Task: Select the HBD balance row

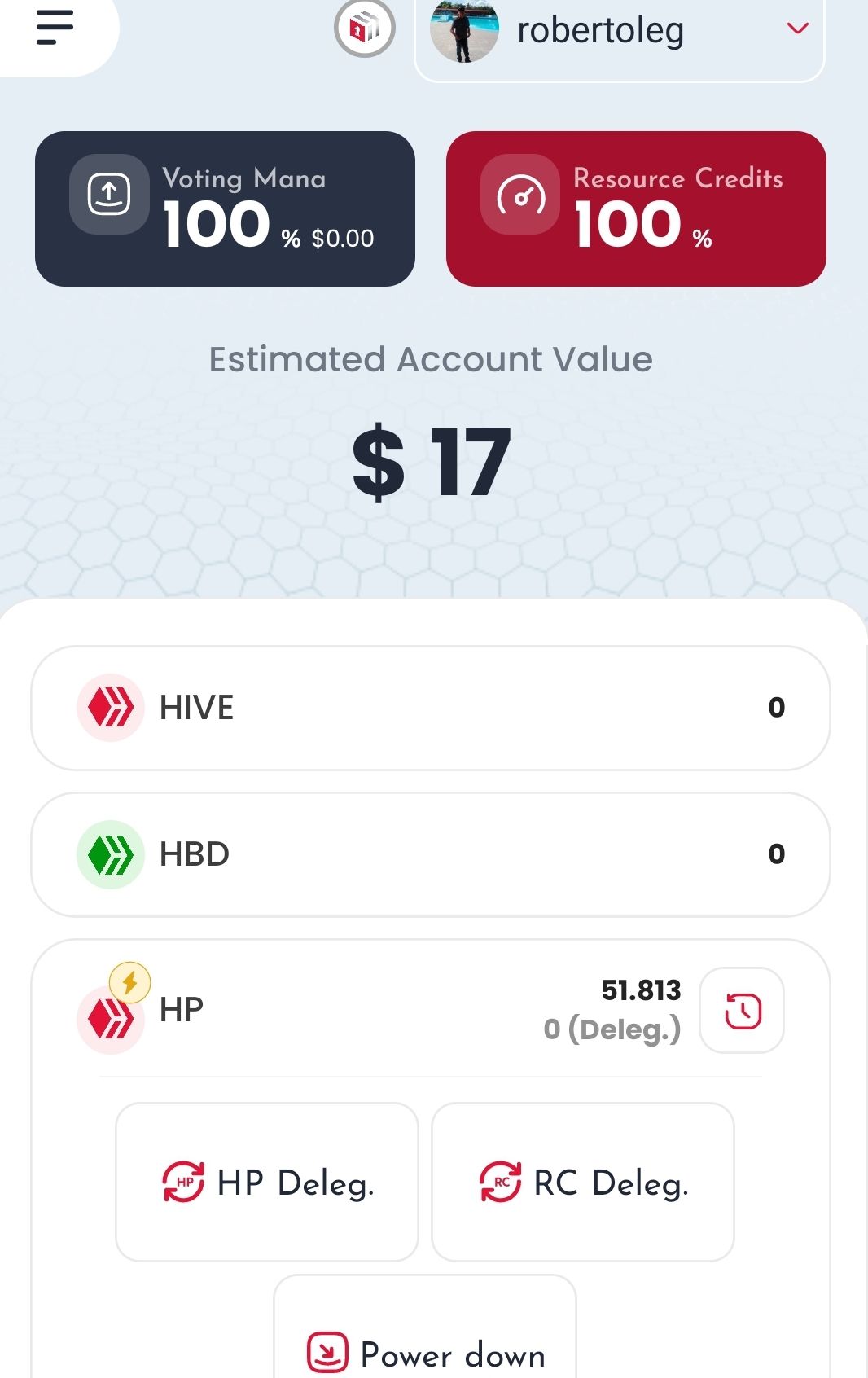Action: tap(430, 854)
